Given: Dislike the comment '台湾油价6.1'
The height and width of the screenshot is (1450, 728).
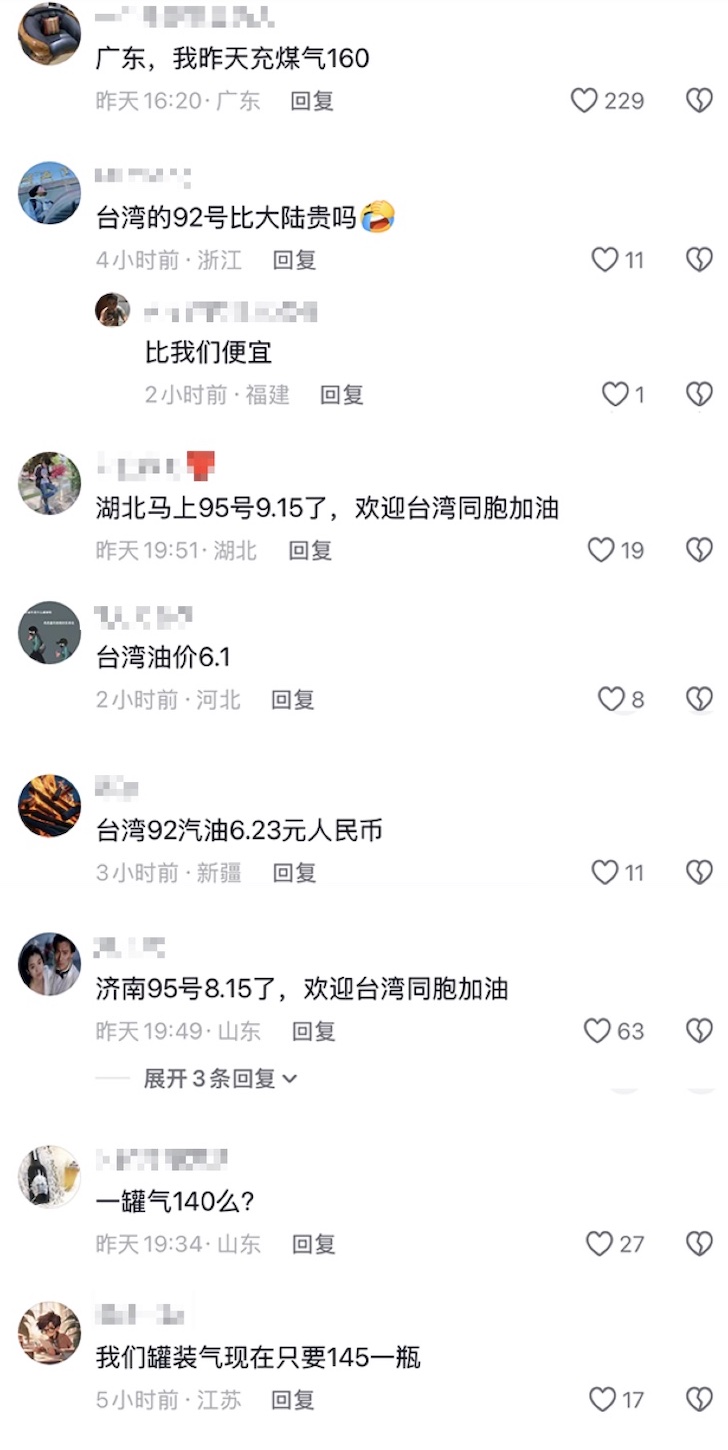Looking at the screenshot, I should pyautogui.click(x=699, y=700).
